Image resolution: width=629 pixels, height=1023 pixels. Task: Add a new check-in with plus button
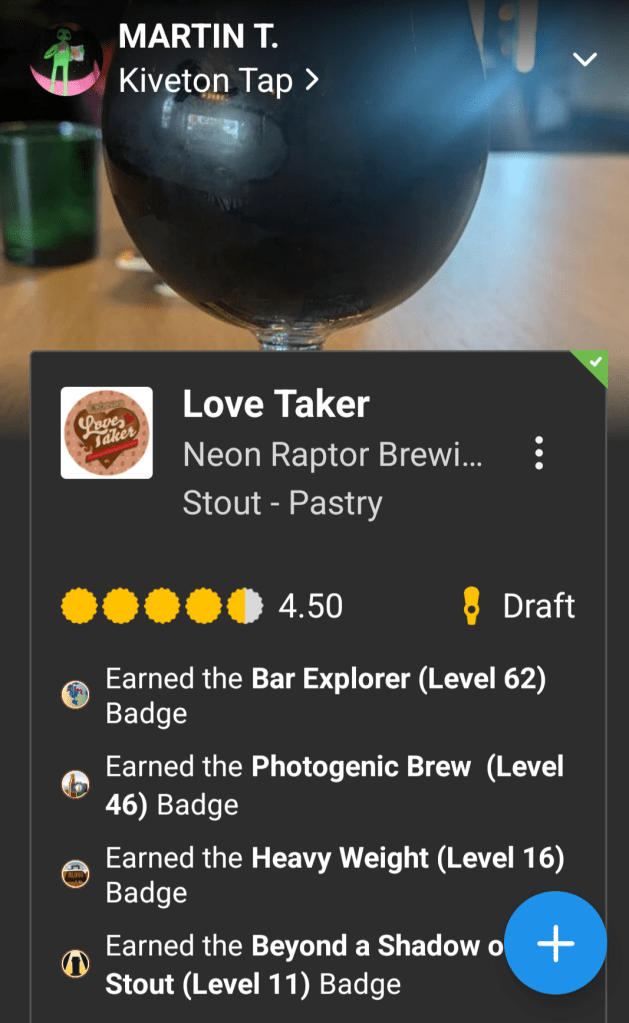click(x=555, y=943)
